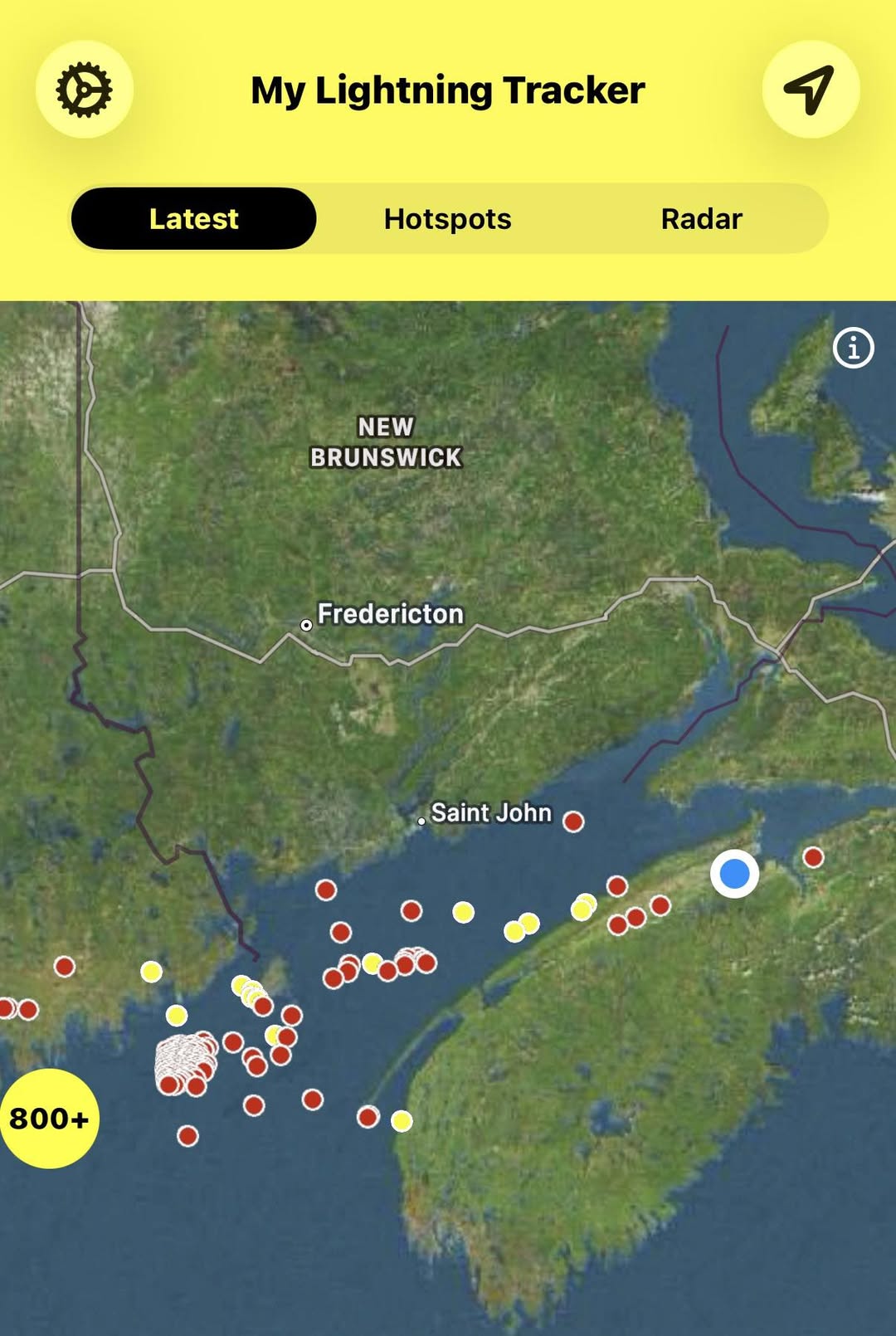The image size is (896, 1336).
Task: Tap the lightning strike marker near Saint John
Action: coord(573,822)
